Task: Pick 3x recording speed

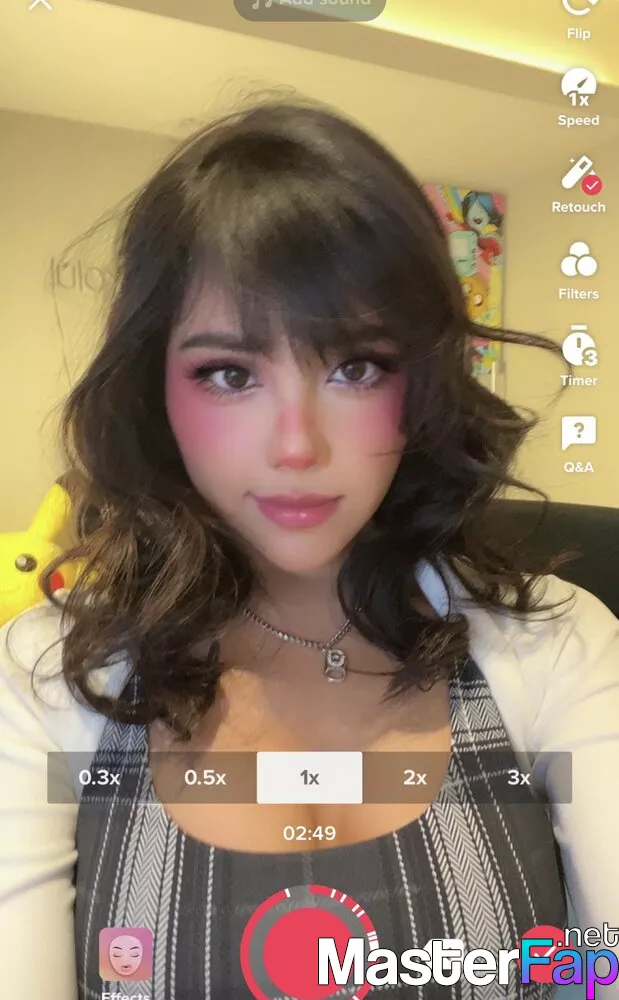Action: click(x=518, y=777)
